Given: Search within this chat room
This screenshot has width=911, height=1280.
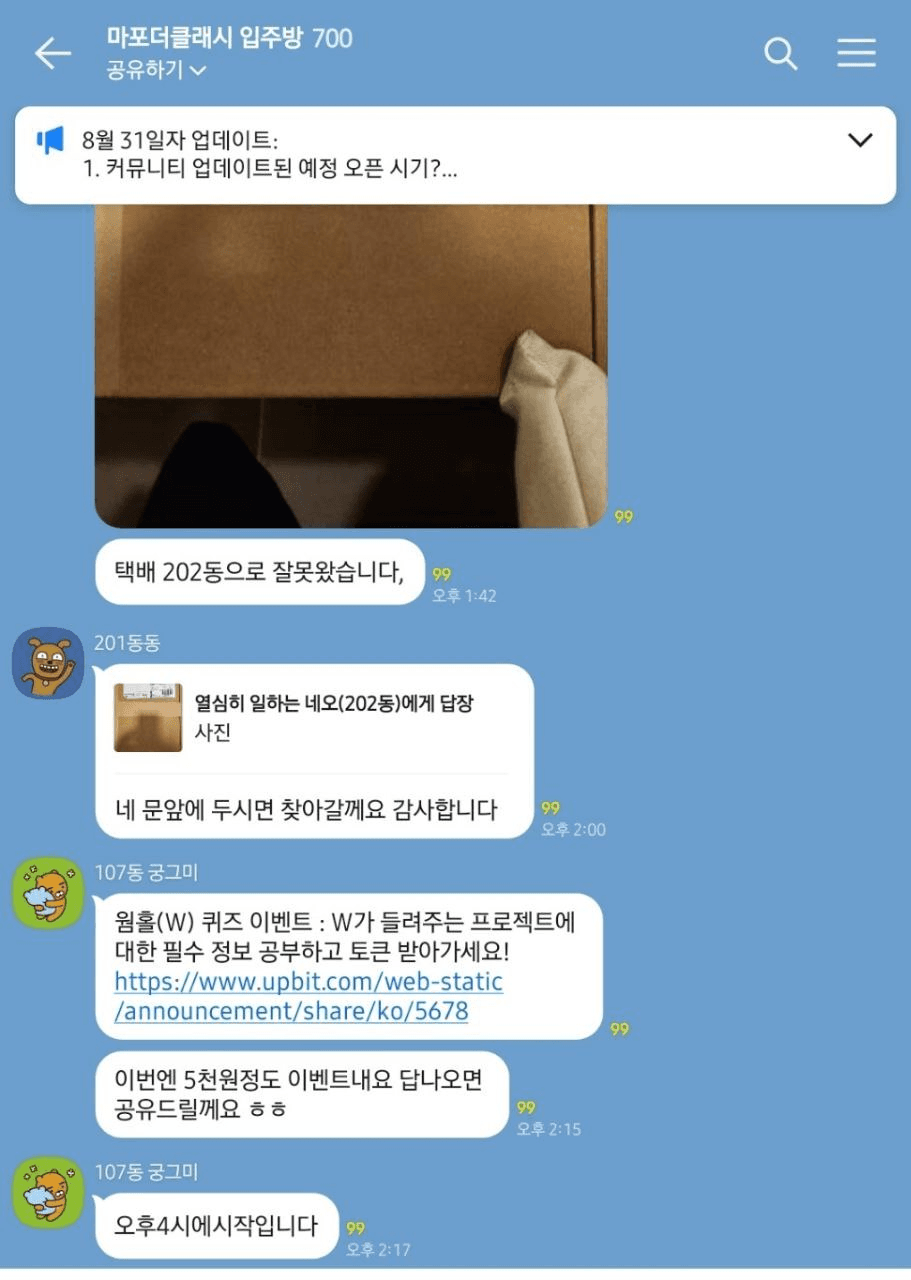Looking at the screenshot, I should coord(780,54).
